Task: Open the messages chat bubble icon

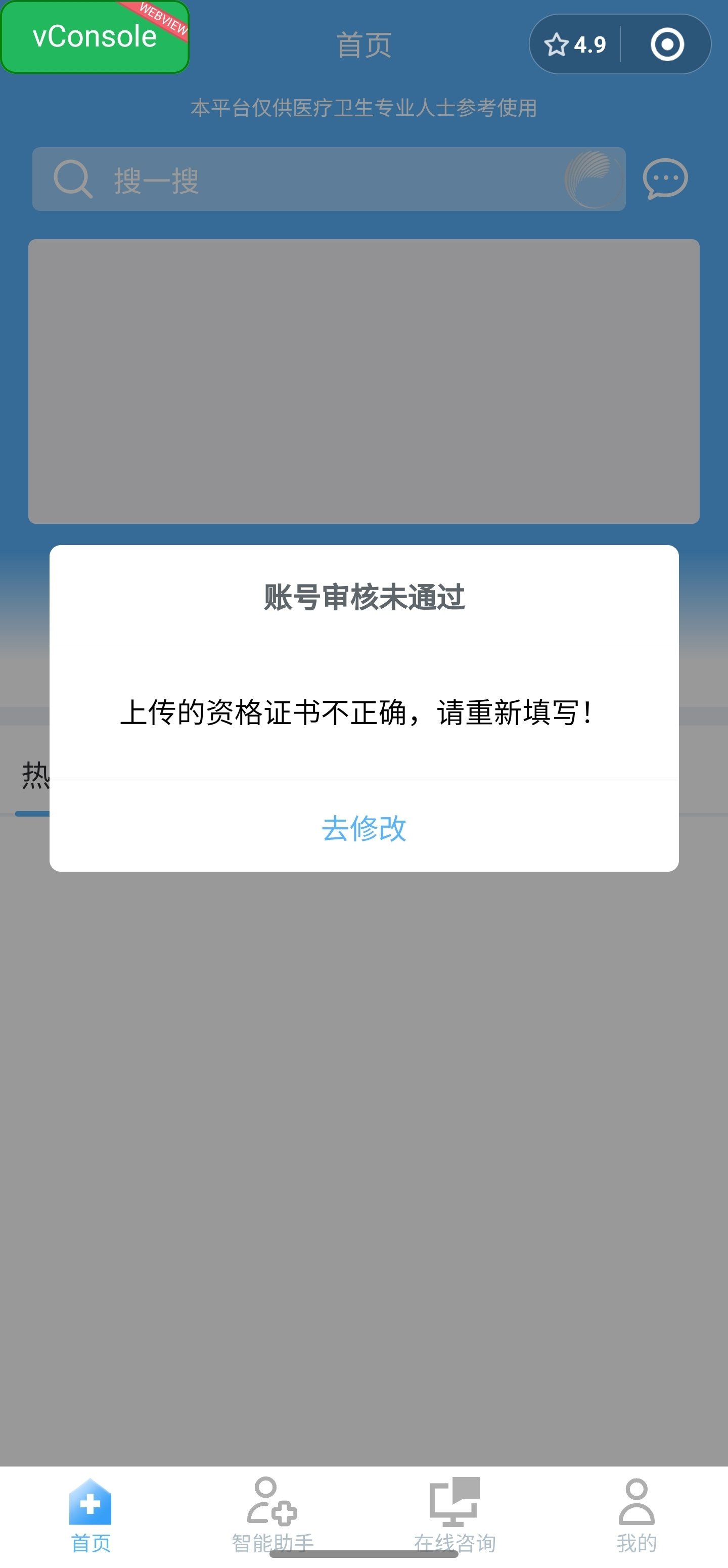Action: pyautogui.click(x=665, y=179)
